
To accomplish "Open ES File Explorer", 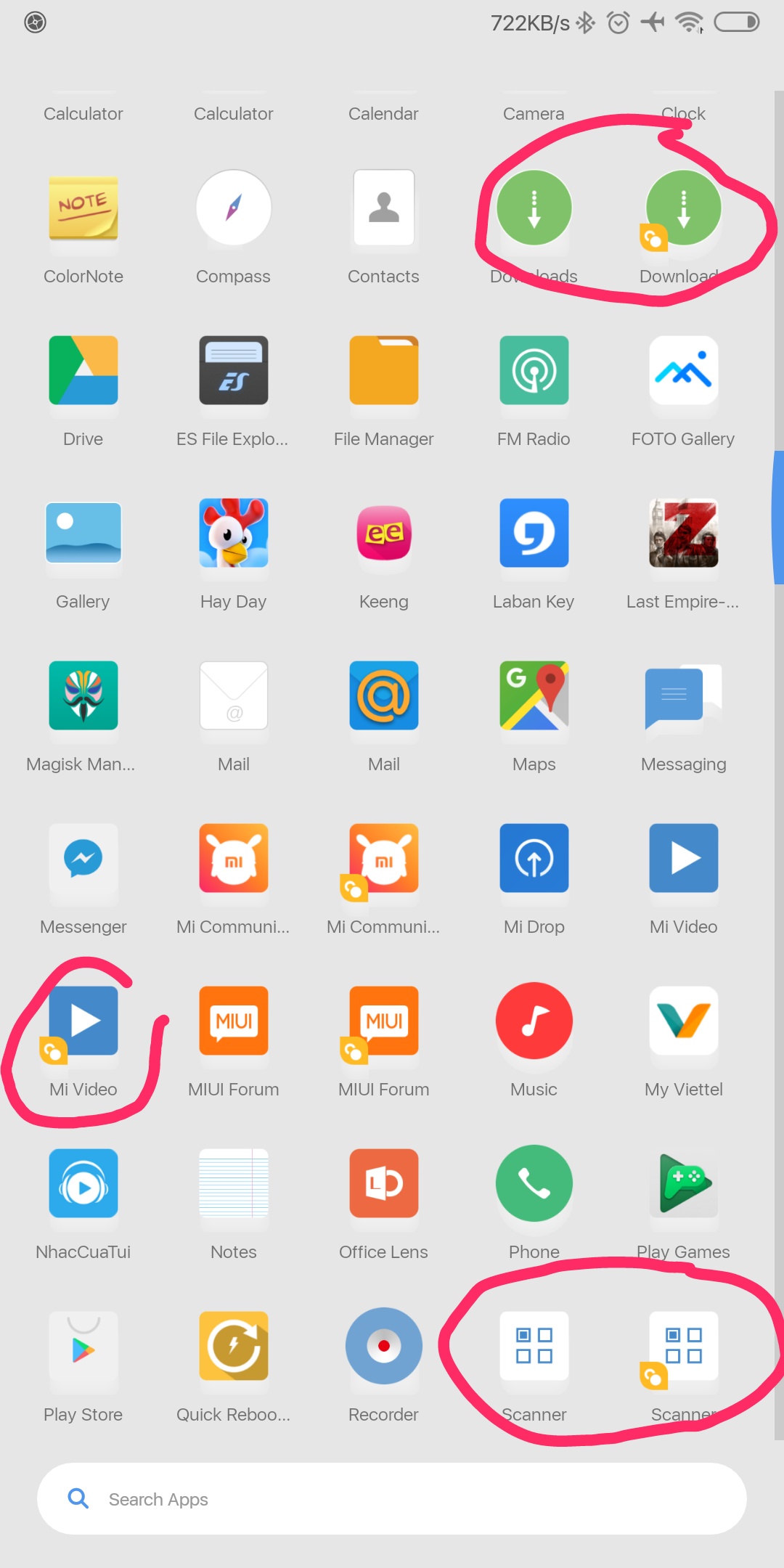I will click(x=233, y=371).
